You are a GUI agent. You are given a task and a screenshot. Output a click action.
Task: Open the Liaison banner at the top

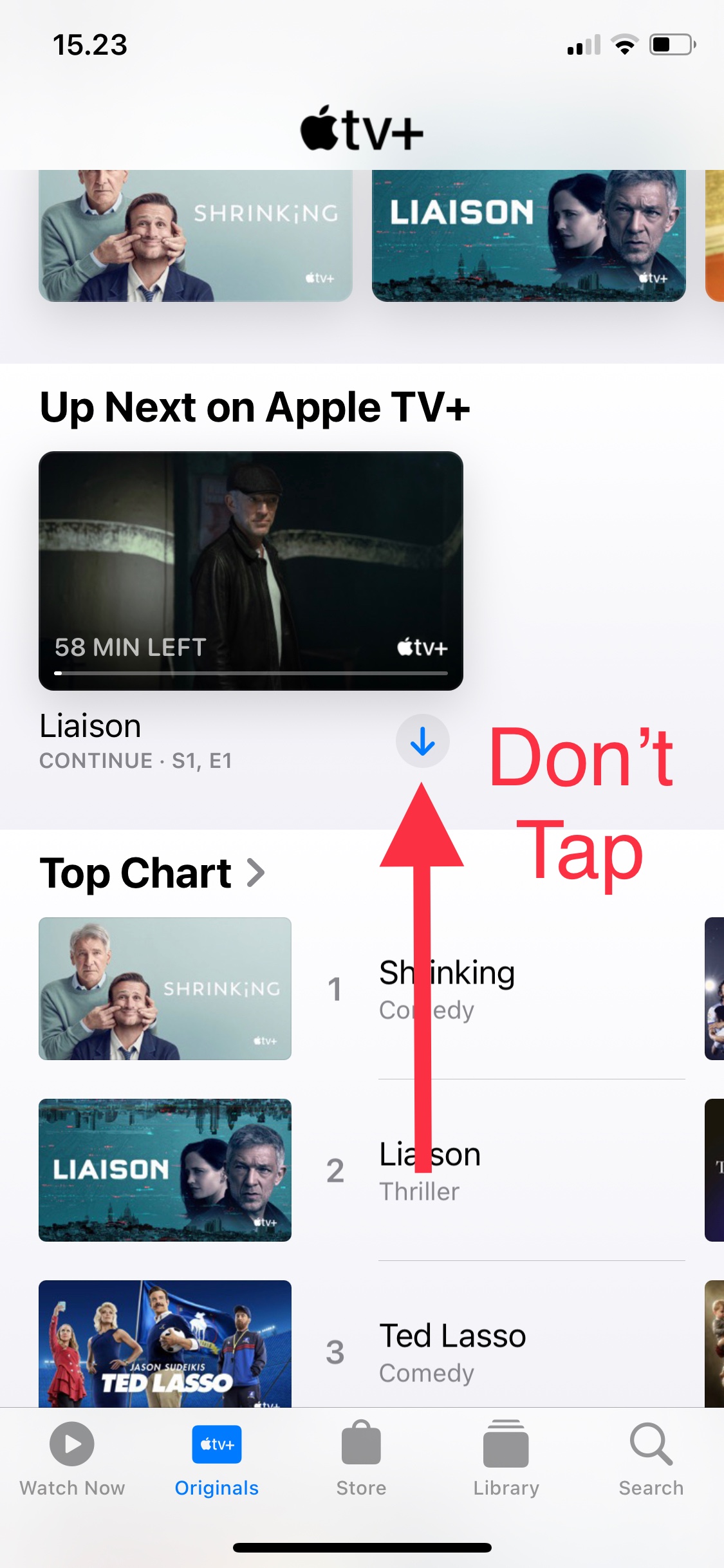pos(528,236)
